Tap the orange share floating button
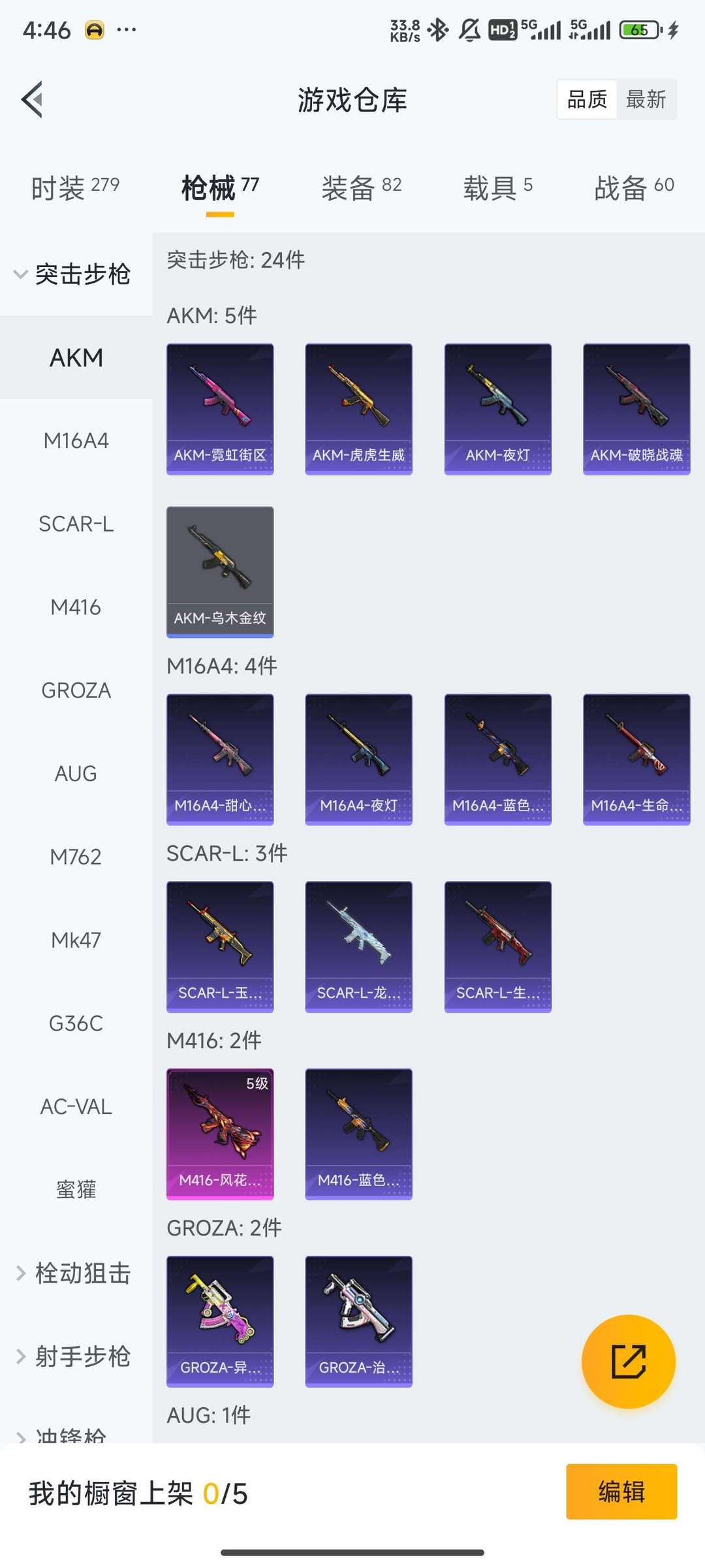Screen dimensions: 705x1568 tap(628, 1362)
